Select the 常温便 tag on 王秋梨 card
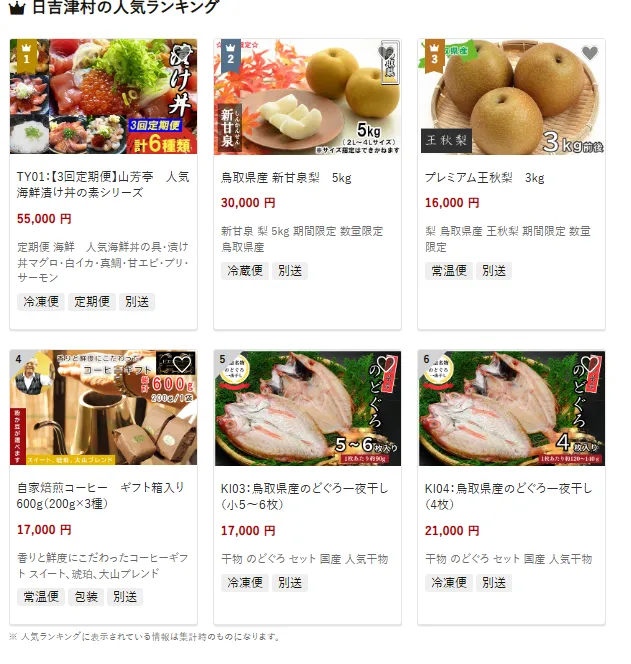The width and height of the screenshot is (631, 664). pos(448,271)
